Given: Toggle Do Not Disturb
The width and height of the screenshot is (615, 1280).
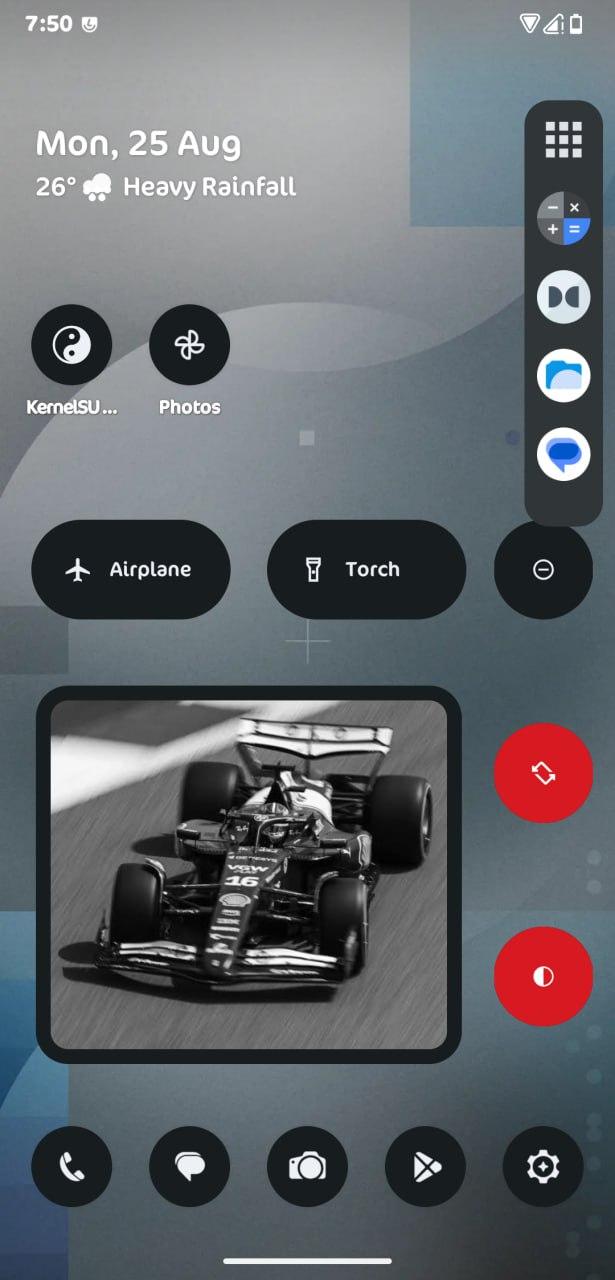Looking at the screenshot, I should click(543, 569).
